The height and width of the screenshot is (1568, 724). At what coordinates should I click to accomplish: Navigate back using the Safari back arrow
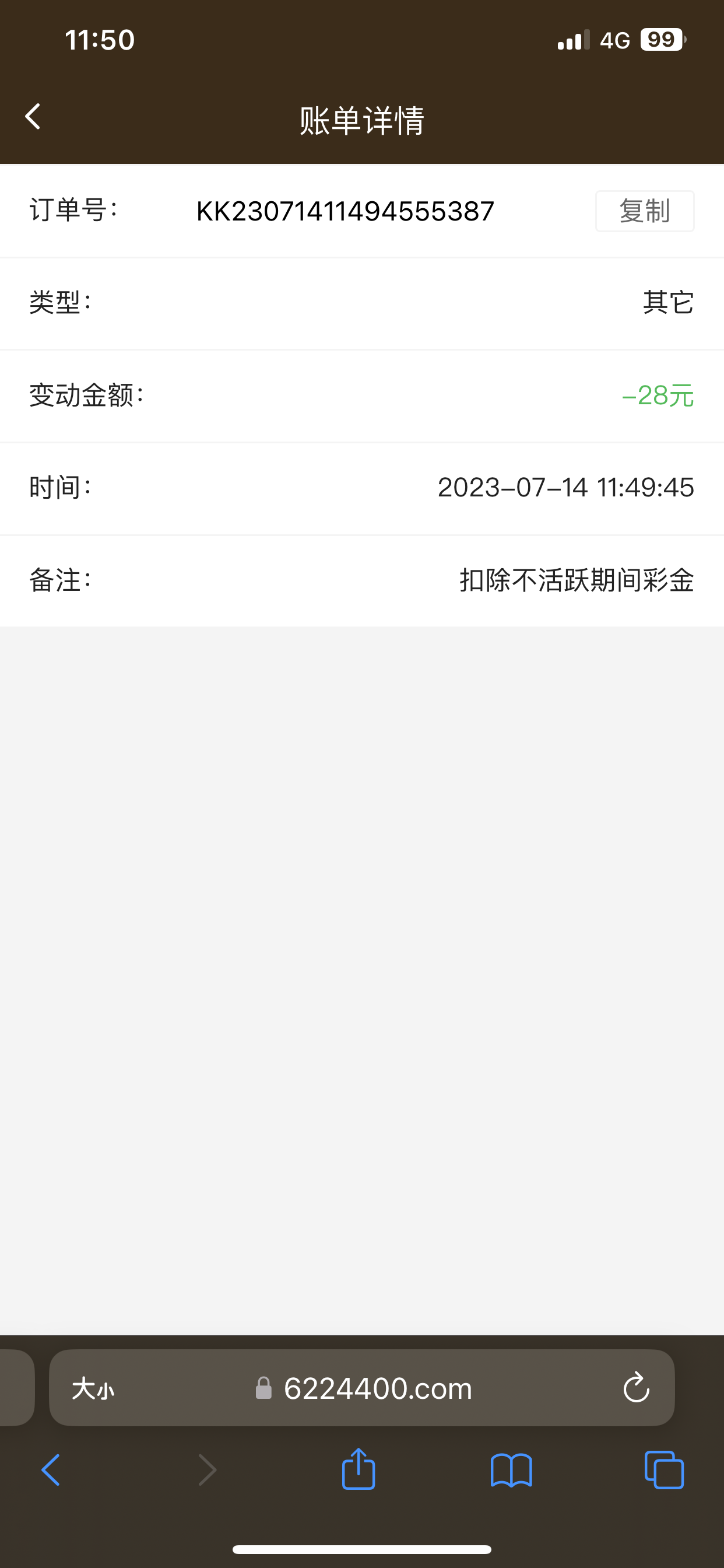(51, 1470)
